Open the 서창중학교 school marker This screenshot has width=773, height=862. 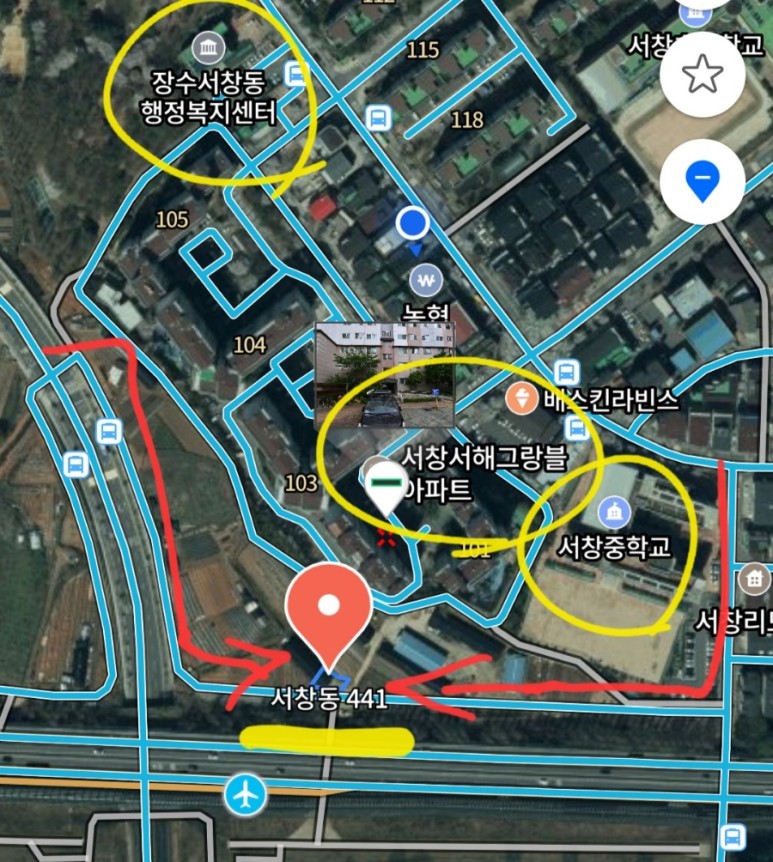[x=614, y=512]
